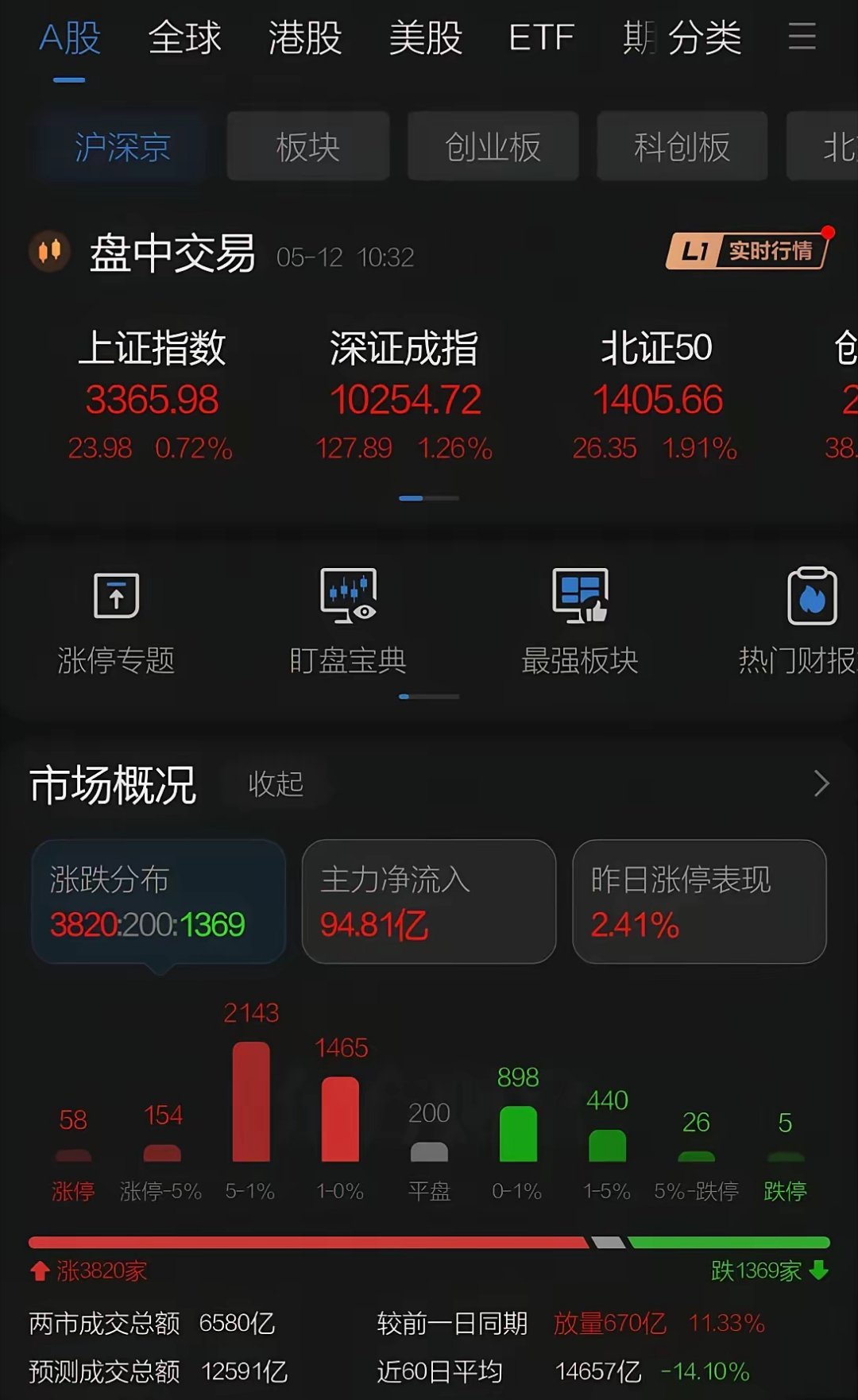Select the 昨日涨停表现 card

pos(699,902)
